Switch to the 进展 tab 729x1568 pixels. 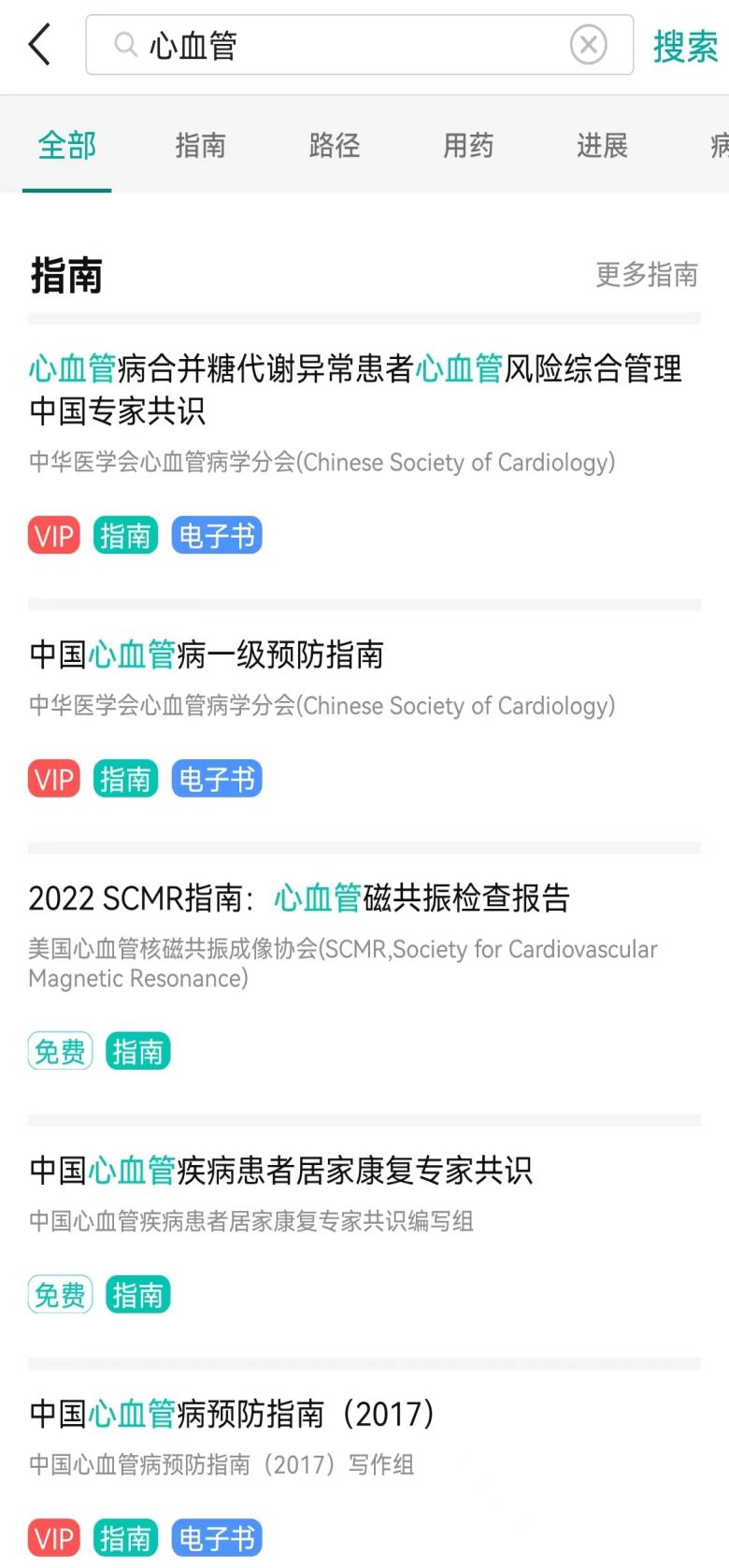tap(601, 146)
